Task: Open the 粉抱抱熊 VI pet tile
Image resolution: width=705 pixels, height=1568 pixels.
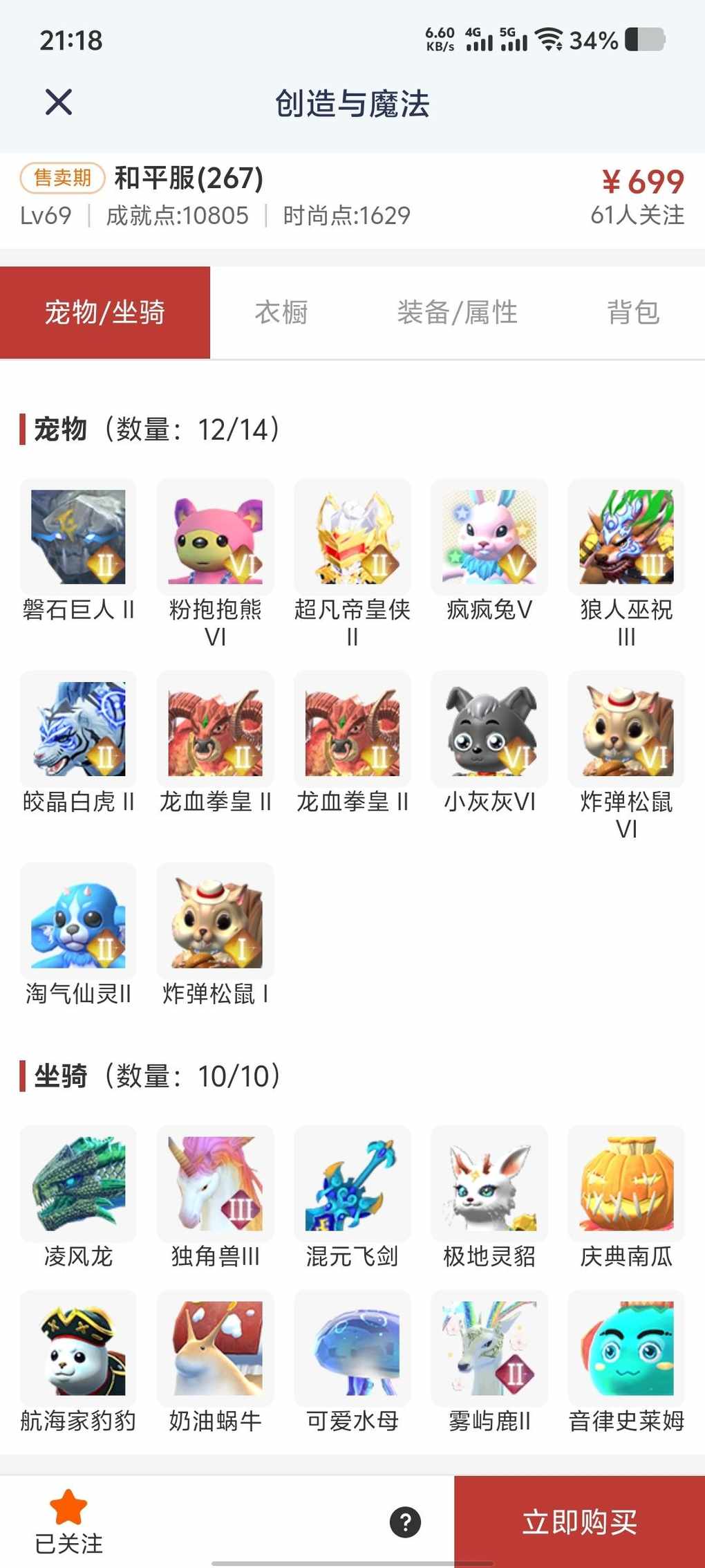Action: pyautogui.click(x=215, y=537)
